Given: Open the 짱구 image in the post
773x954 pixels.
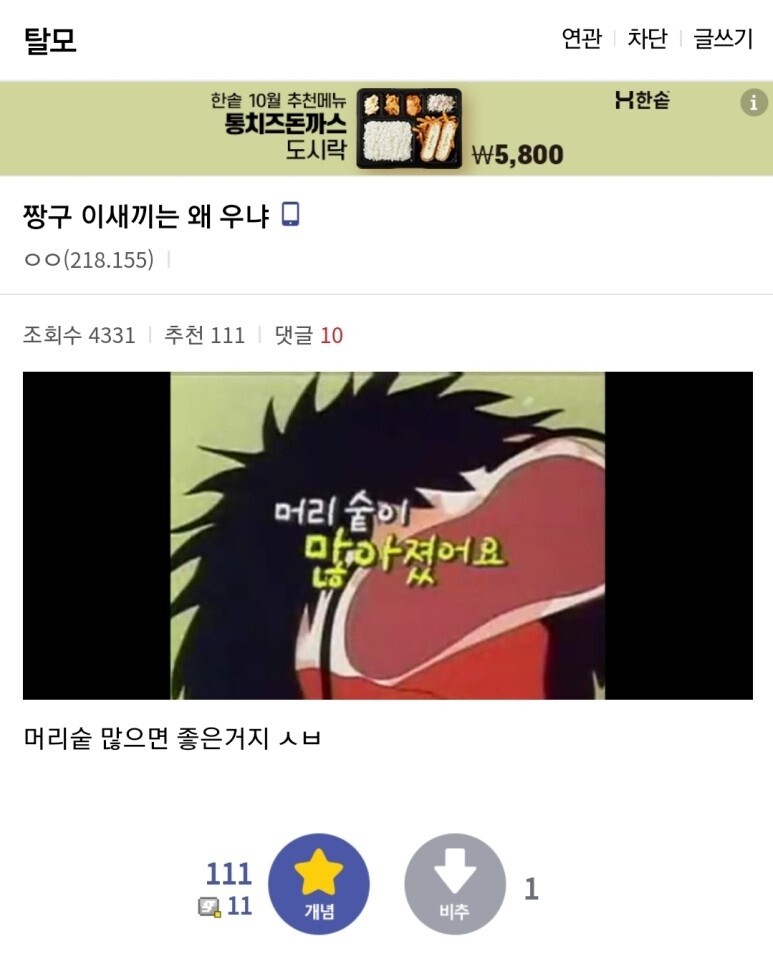Looking at the screenshot, I should click(x=387, y=535).
